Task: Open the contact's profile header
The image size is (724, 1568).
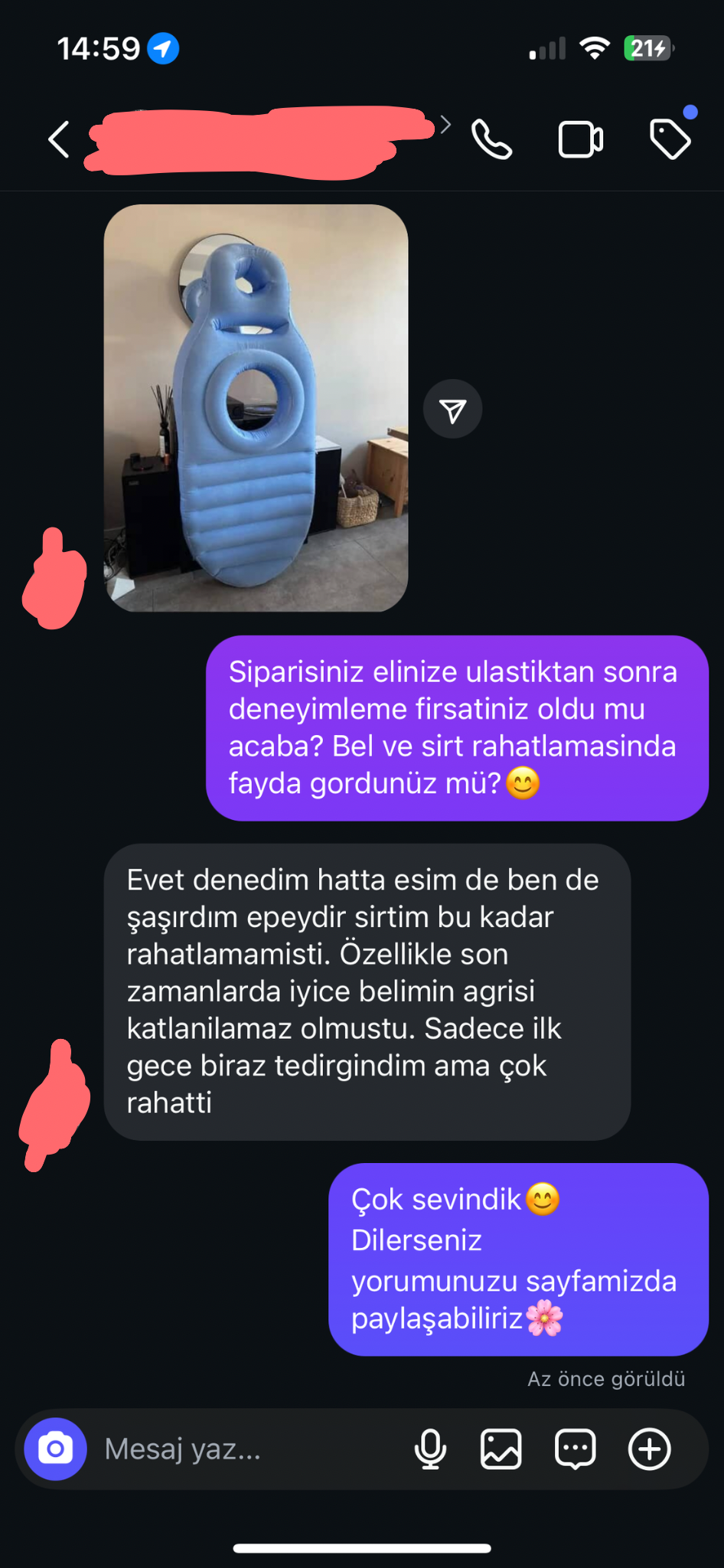Action: pos(260,139)
